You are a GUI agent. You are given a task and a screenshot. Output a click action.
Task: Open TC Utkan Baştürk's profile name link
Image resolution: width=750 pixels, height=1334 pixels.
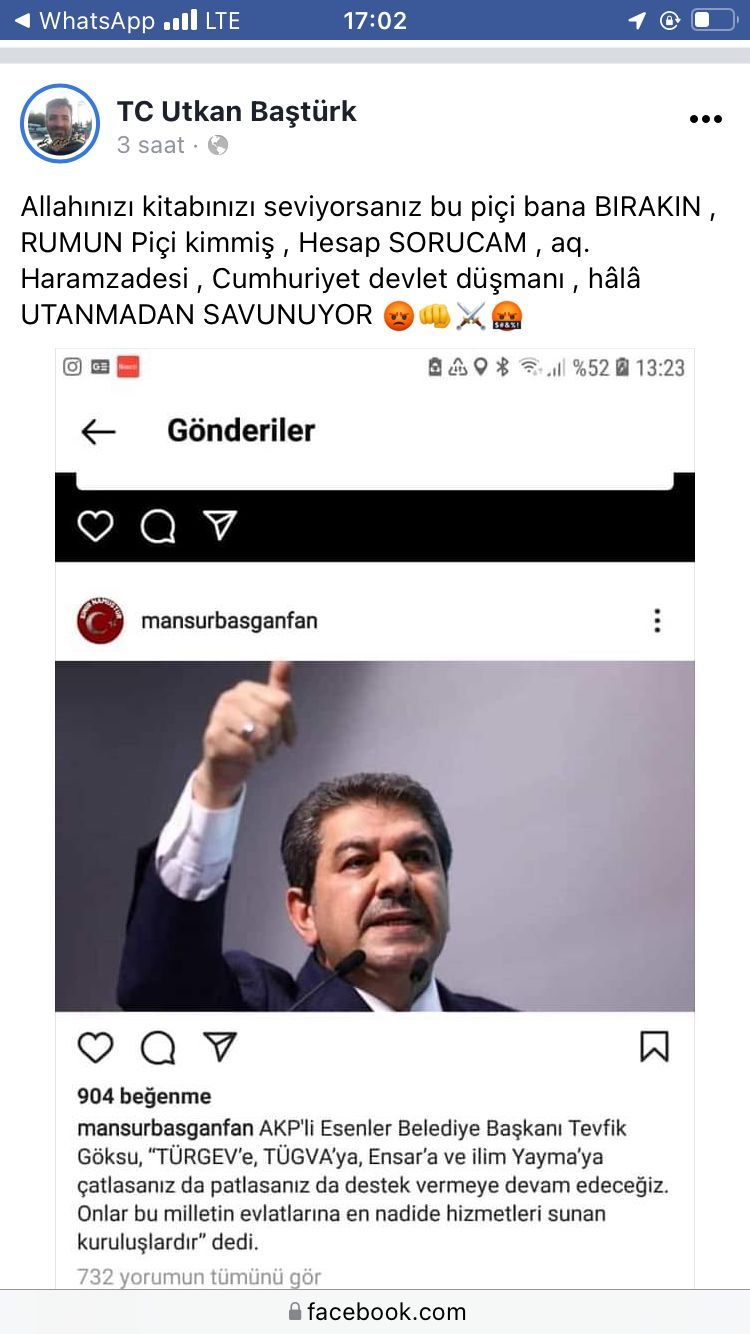tap(236, 111)
